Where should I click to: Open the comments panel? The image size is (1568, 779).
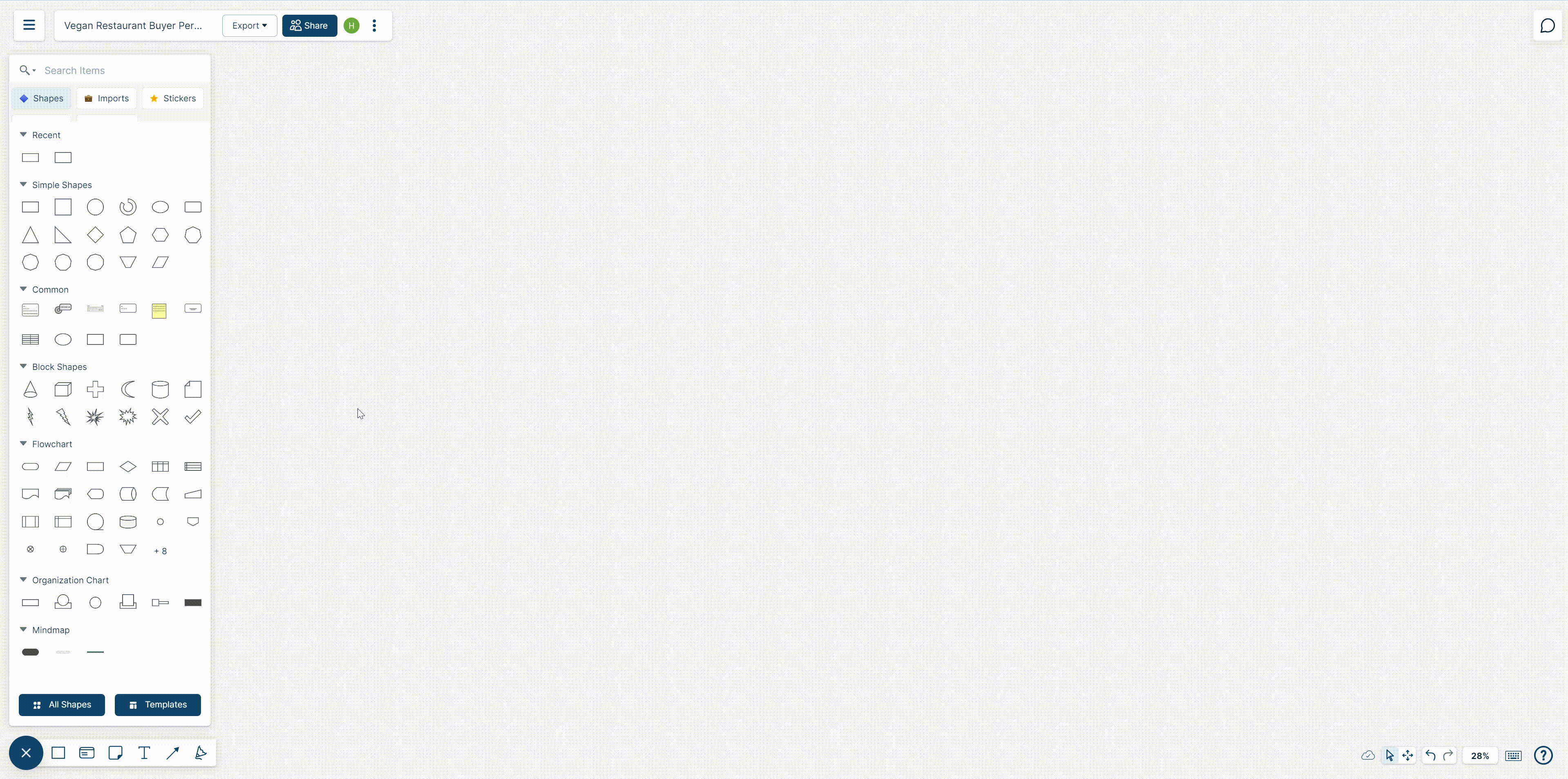click(x=1547, y=26)
